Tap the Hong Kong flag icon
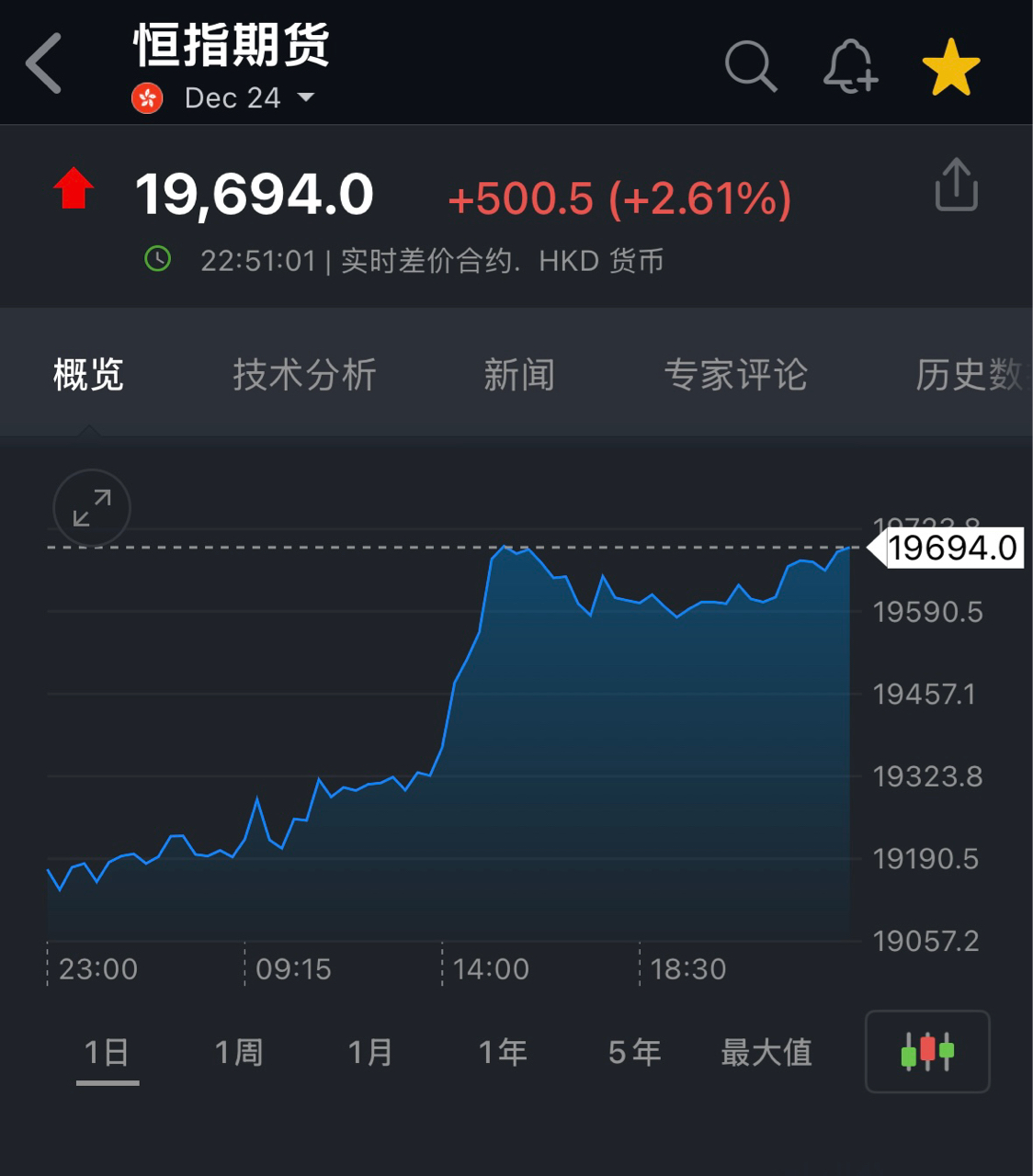This screenshot has width=1033, height=1176. pyautogui.click(x=146, y=96)
